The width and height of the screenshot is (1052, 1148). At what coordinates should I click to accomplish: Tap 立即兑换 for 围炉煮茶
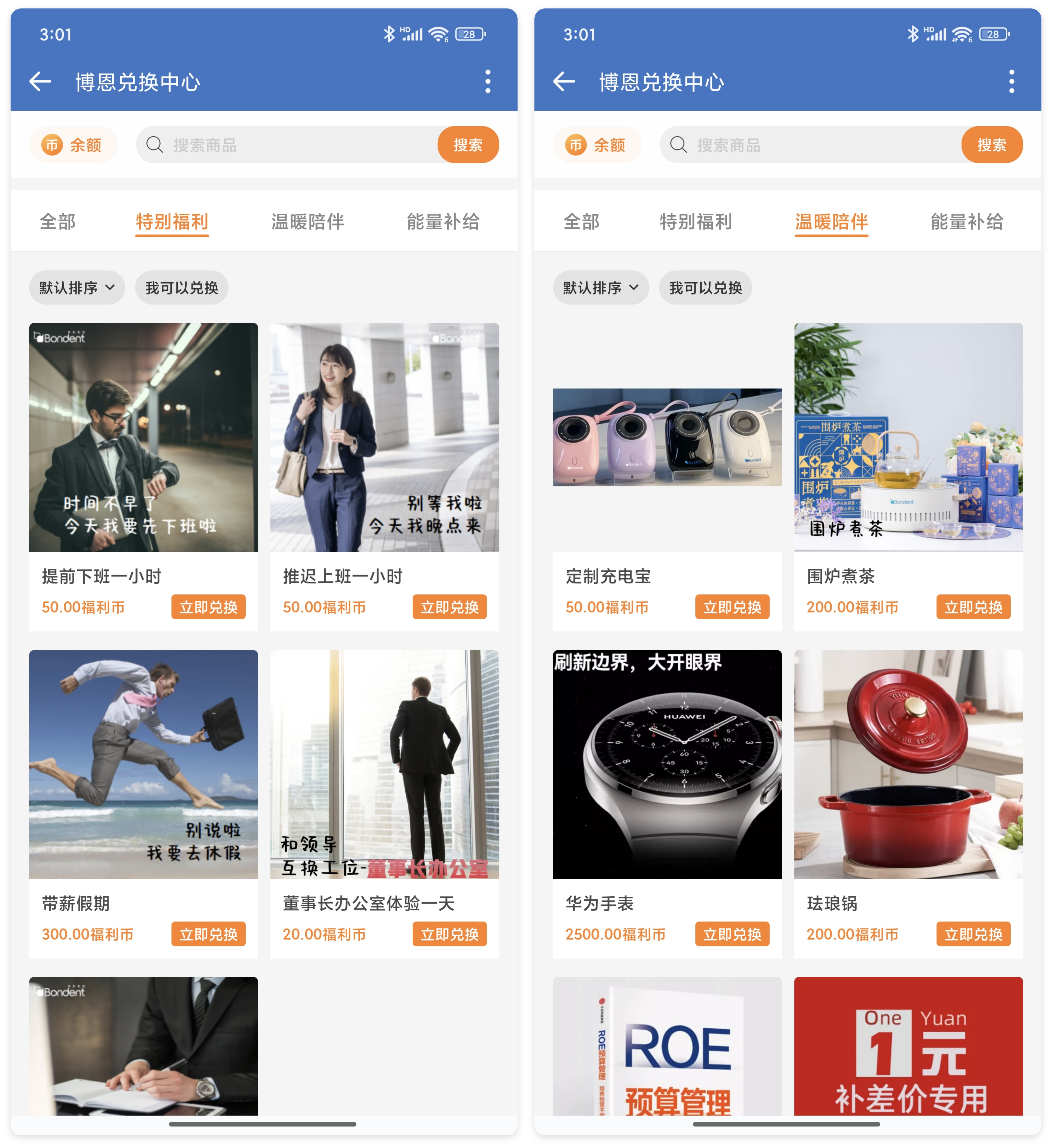tap(973, 607)
